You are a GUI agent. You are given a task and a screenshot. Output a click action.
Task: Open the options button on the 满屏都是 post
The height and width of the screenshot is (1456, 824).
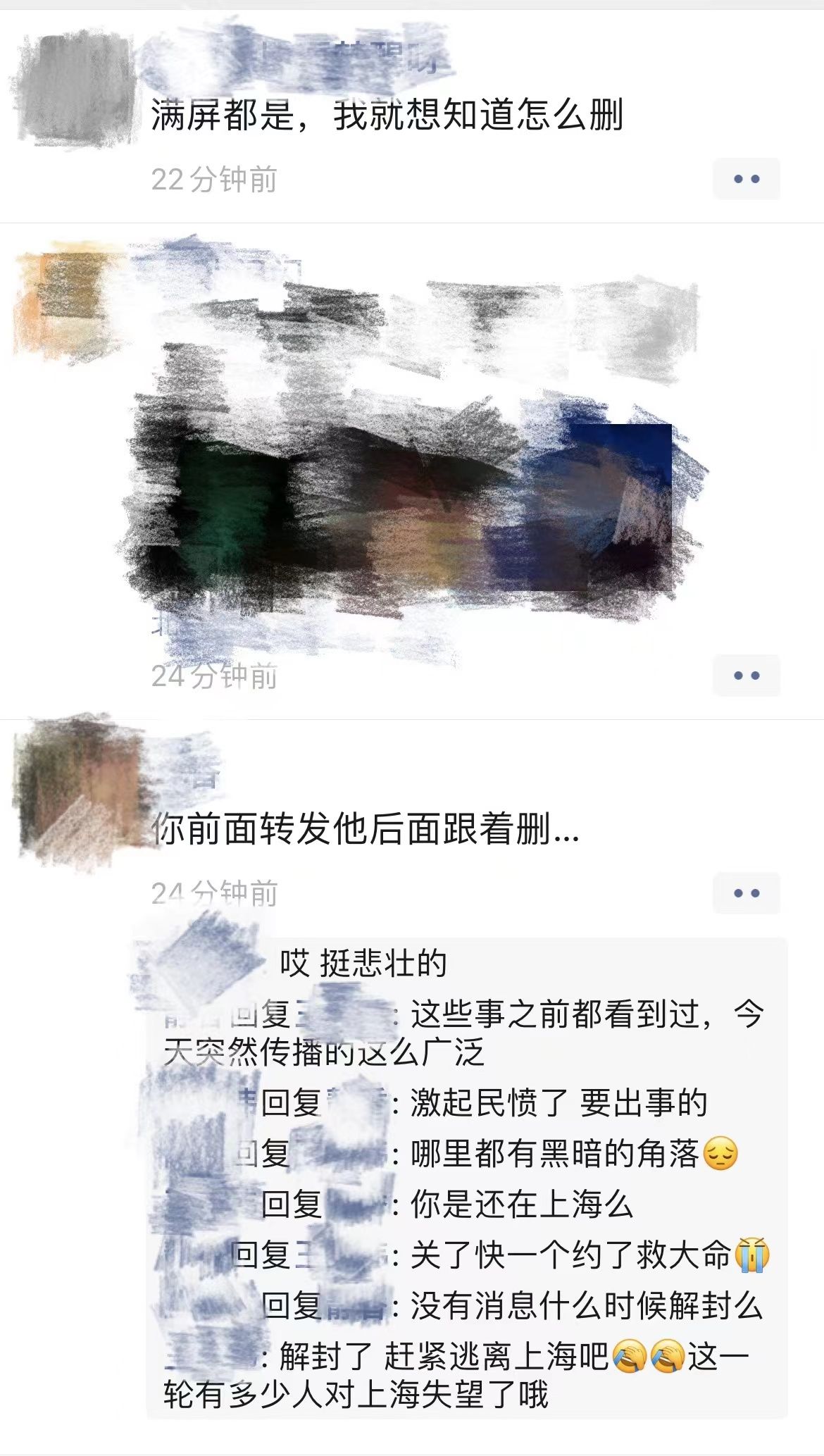(746, 179)
